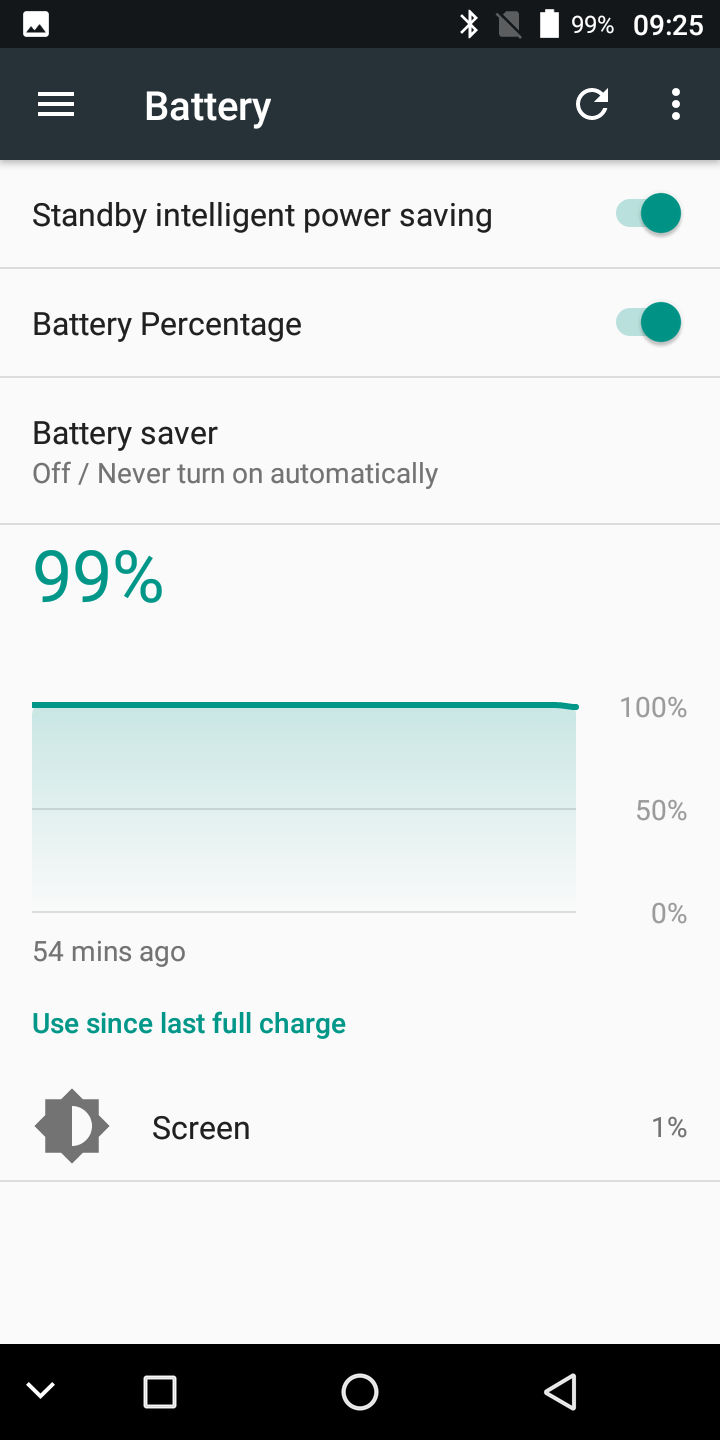Go to the home screen
This screenshot has height=1440, width=720.
point(360,1391)
